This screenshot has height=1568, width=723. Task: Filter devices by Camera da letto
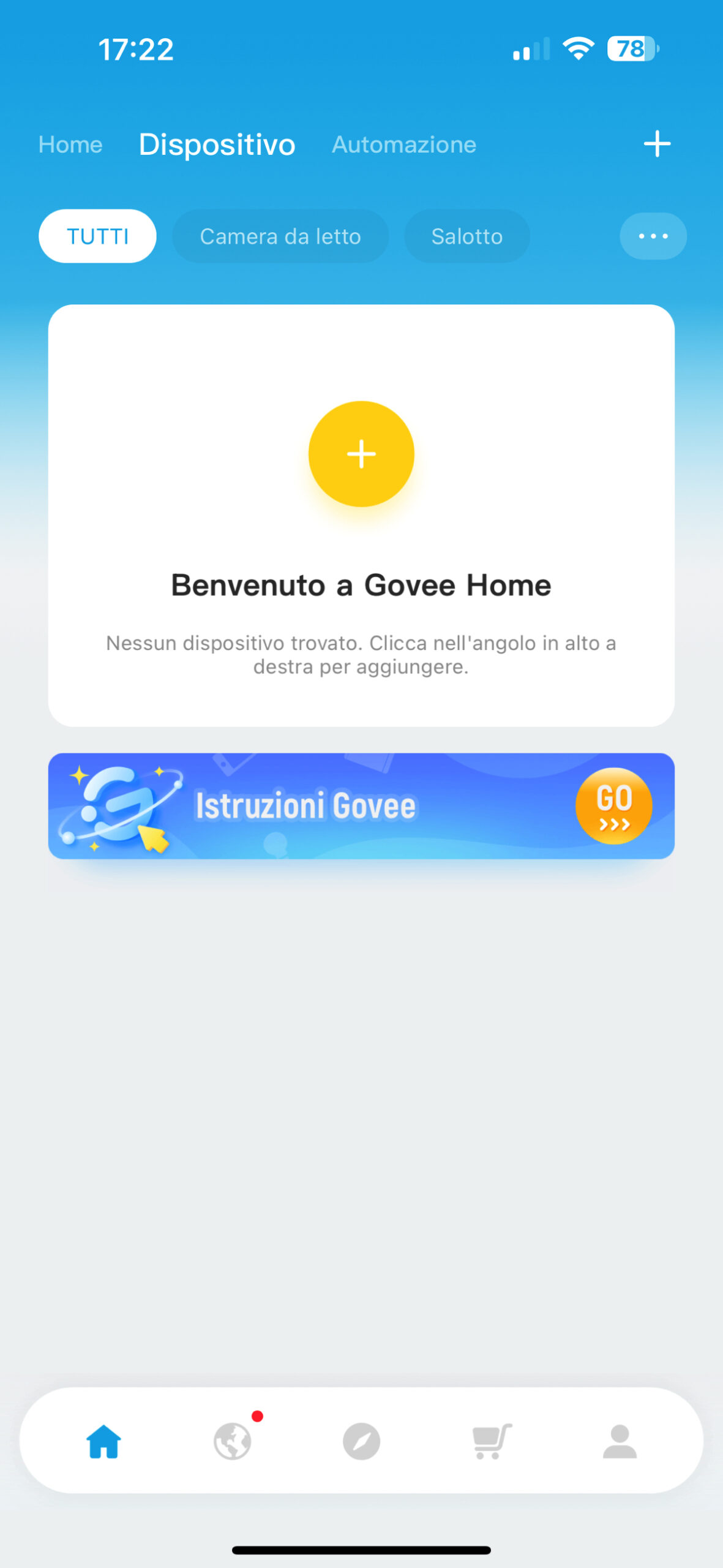[280, 236]
